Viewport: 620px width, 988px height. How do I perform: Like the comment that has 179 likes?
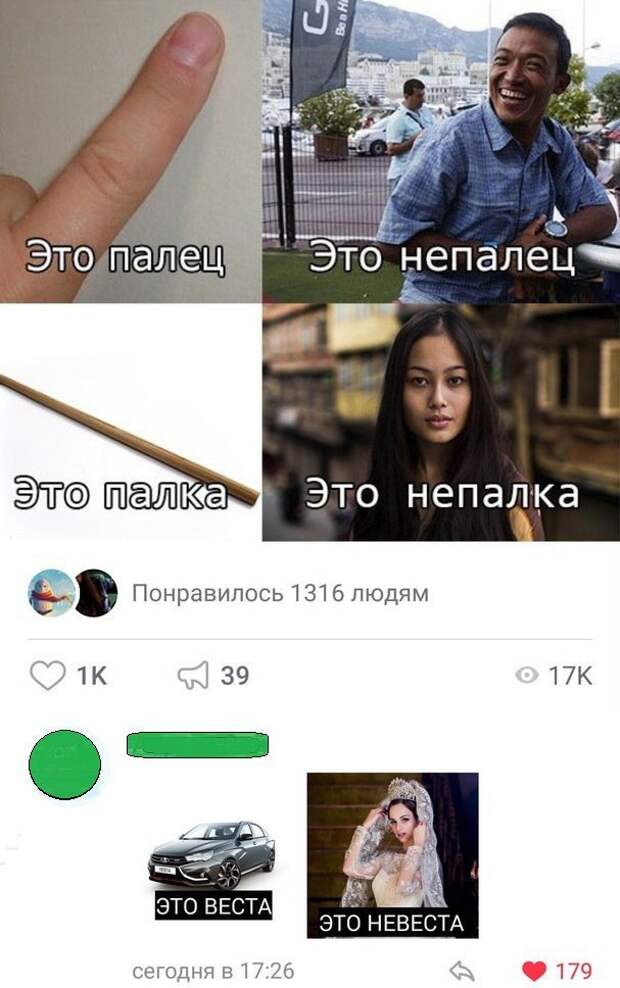tap(536, 970)
